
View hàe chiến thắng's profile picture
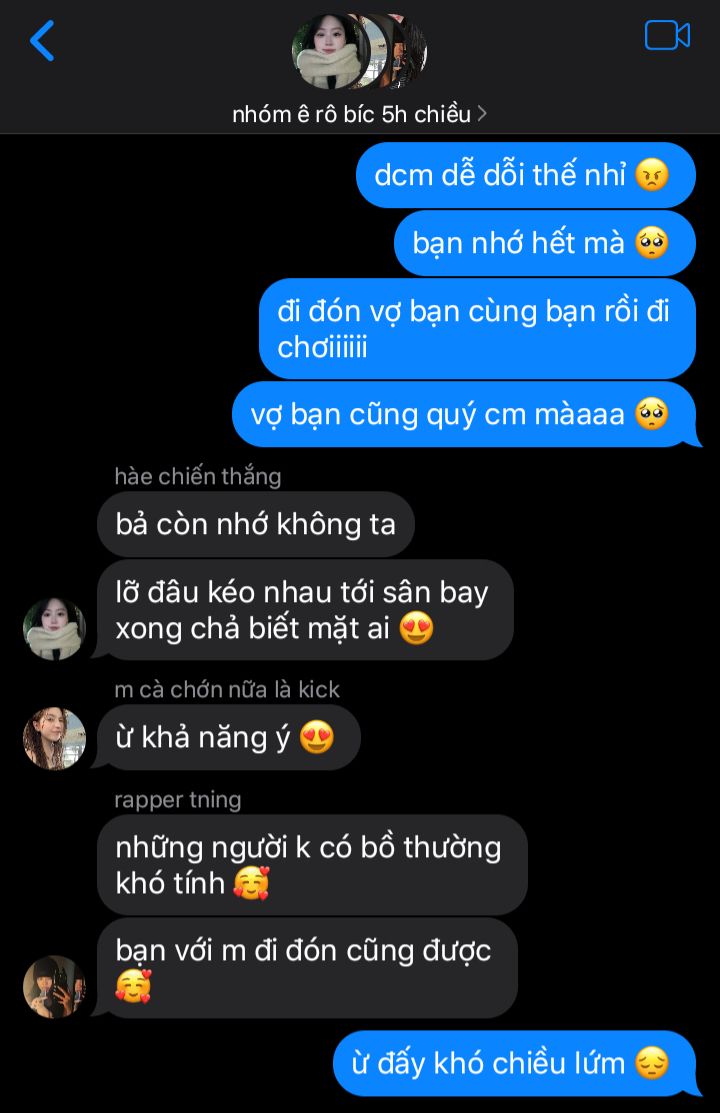pyautogui.click(x=54, y=629)
